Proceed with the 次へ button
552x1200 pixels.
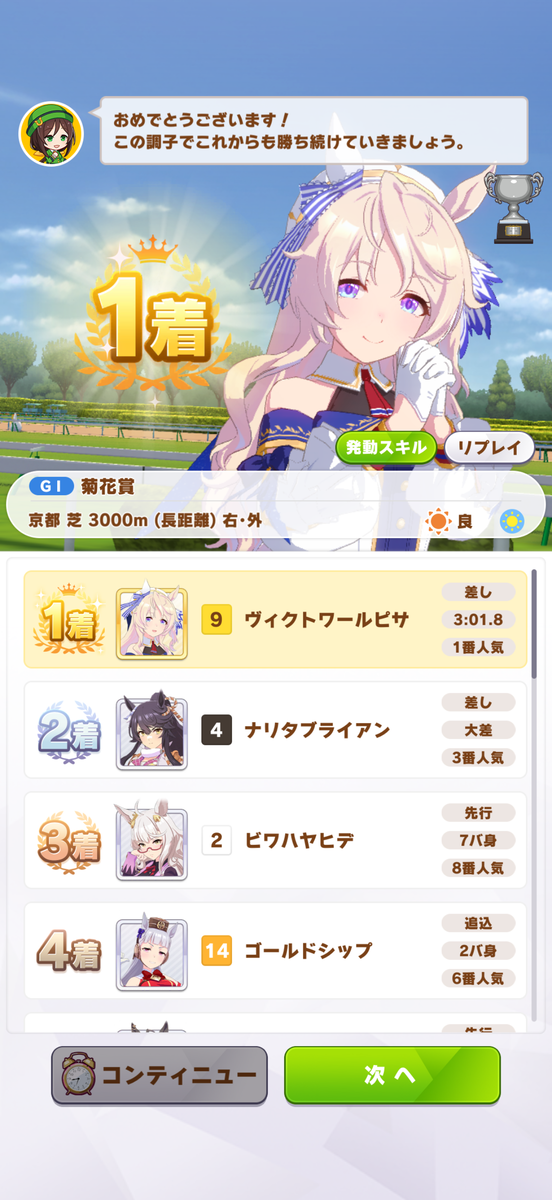point(392,1075)
